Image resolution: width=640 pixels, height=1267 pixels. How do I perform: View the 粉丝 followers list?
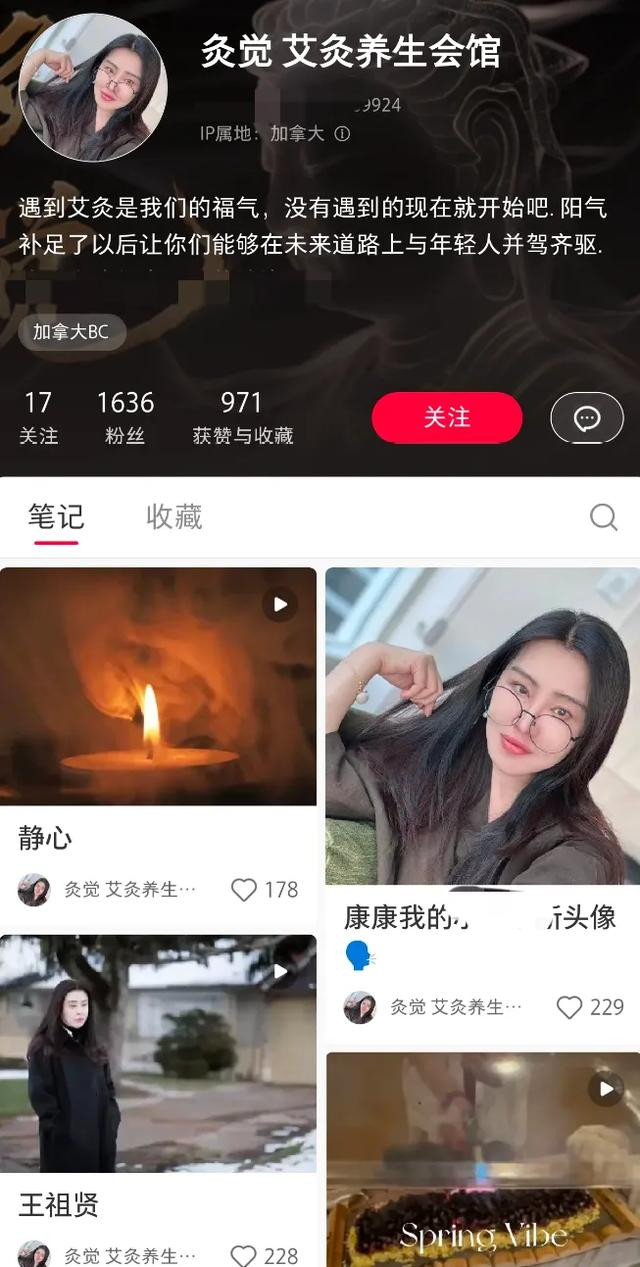pos(125,417)
